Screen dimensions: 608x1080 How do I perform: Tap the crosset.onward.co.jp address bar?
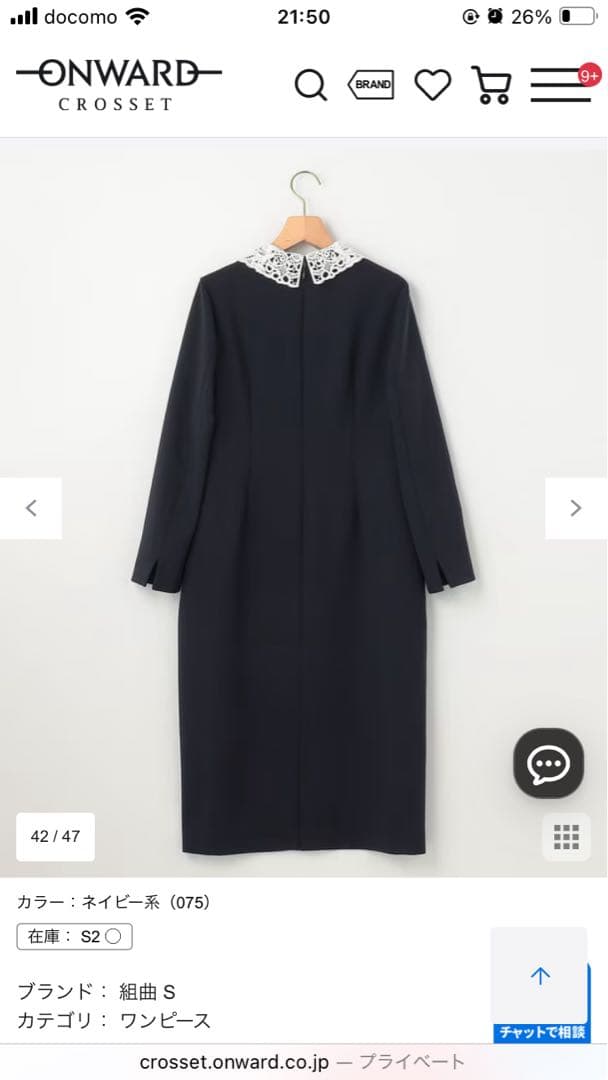303,1062
